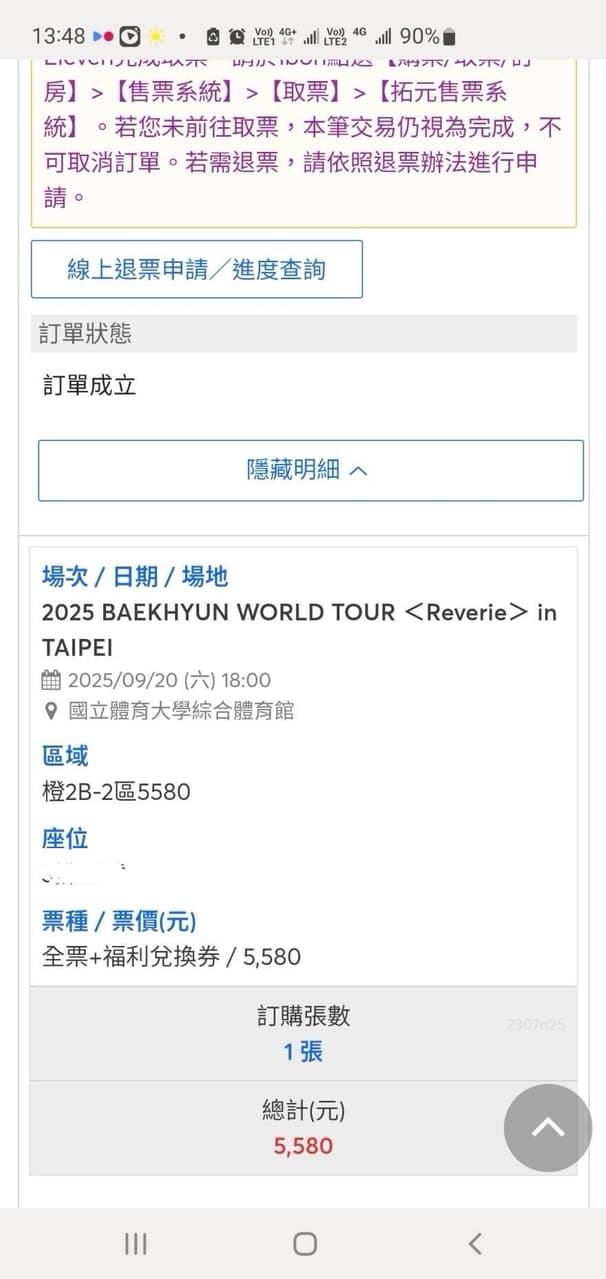This screenshot has width=606, height=1279.
Task: Collapse details with 隱藏明細
Action: point(310,470)
